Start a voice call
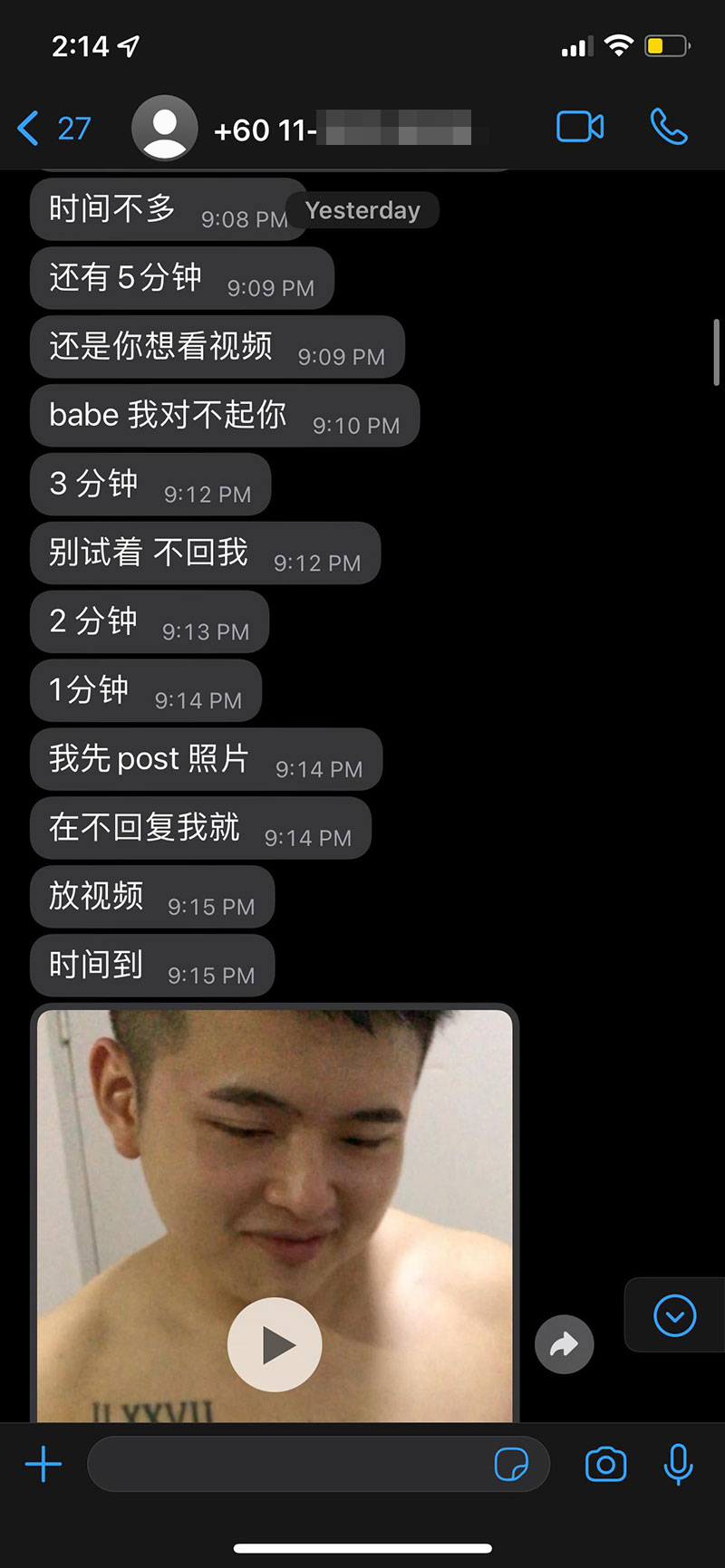 [x=669, y=128]
